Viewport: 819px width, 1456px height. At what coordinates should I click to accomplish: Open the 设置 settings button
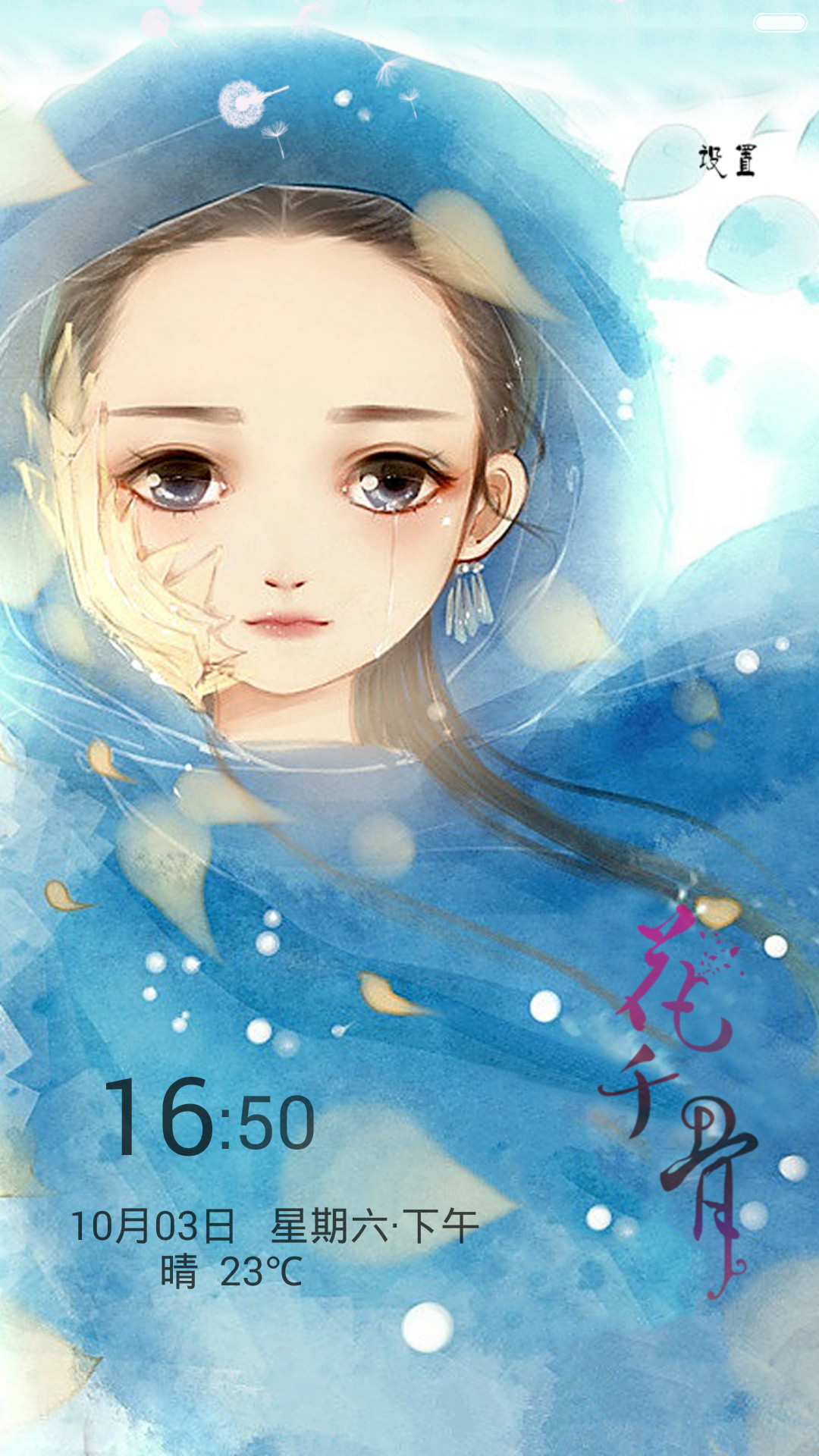[x=726, y=162]
